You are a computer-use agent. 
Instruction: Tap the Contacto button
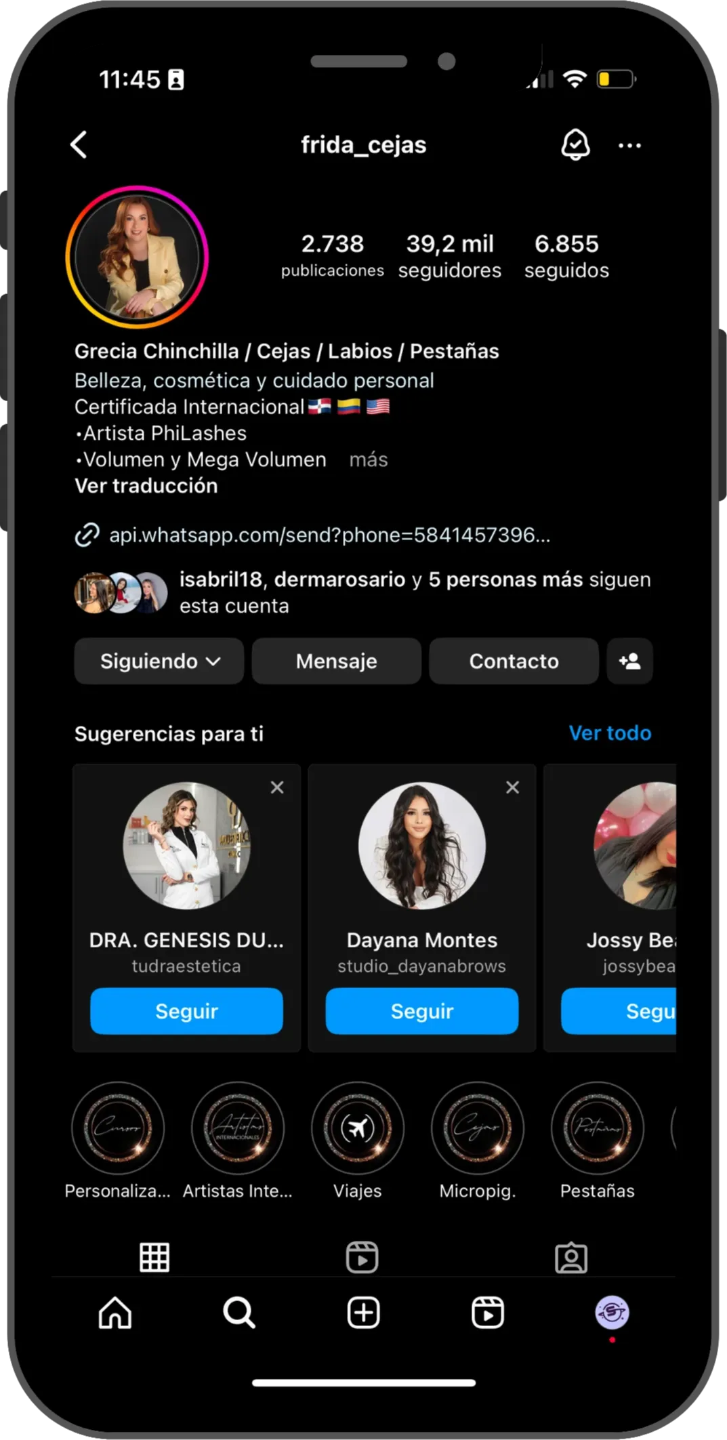pyautogui.click(x=514, y=661)
